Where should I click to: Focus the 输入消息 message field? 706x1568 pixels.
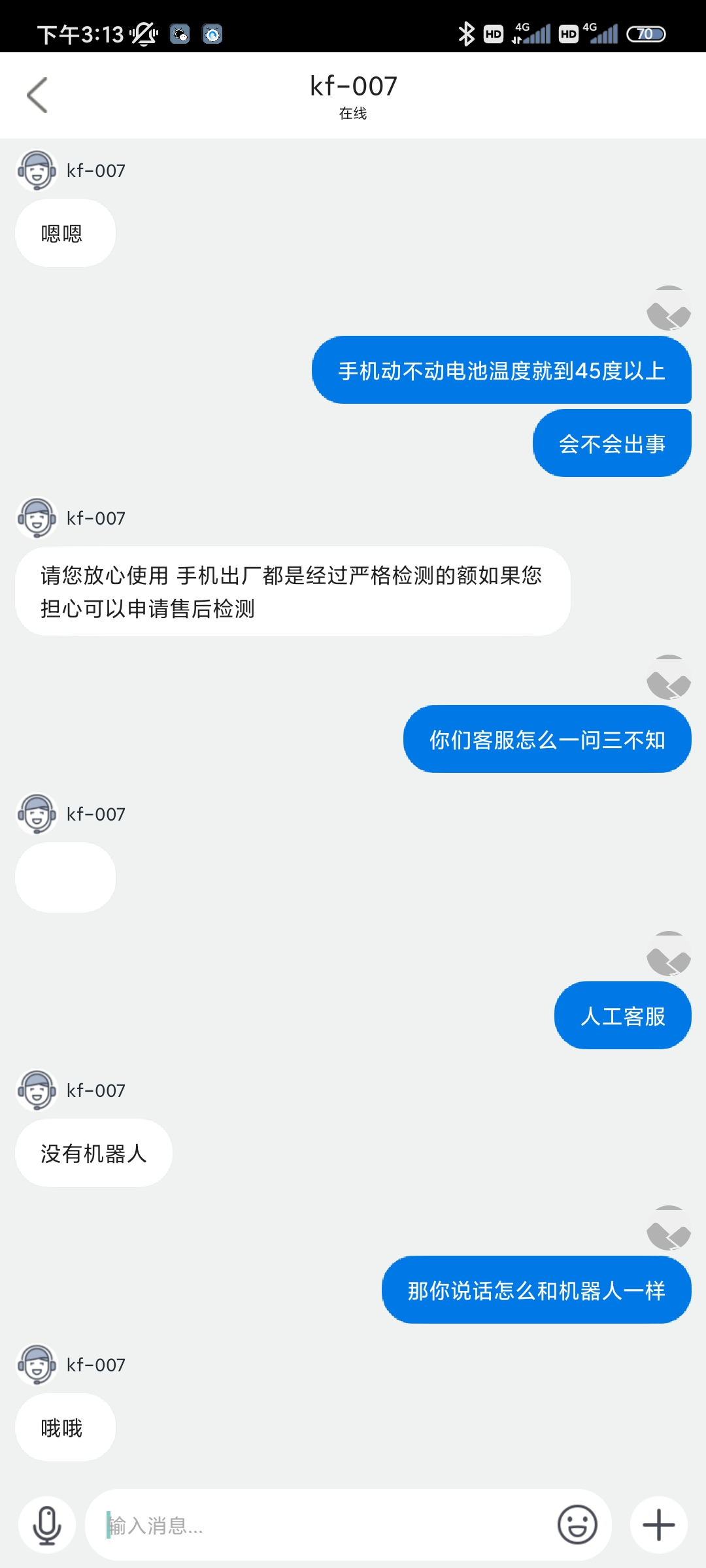click(x=320, y=1525)
